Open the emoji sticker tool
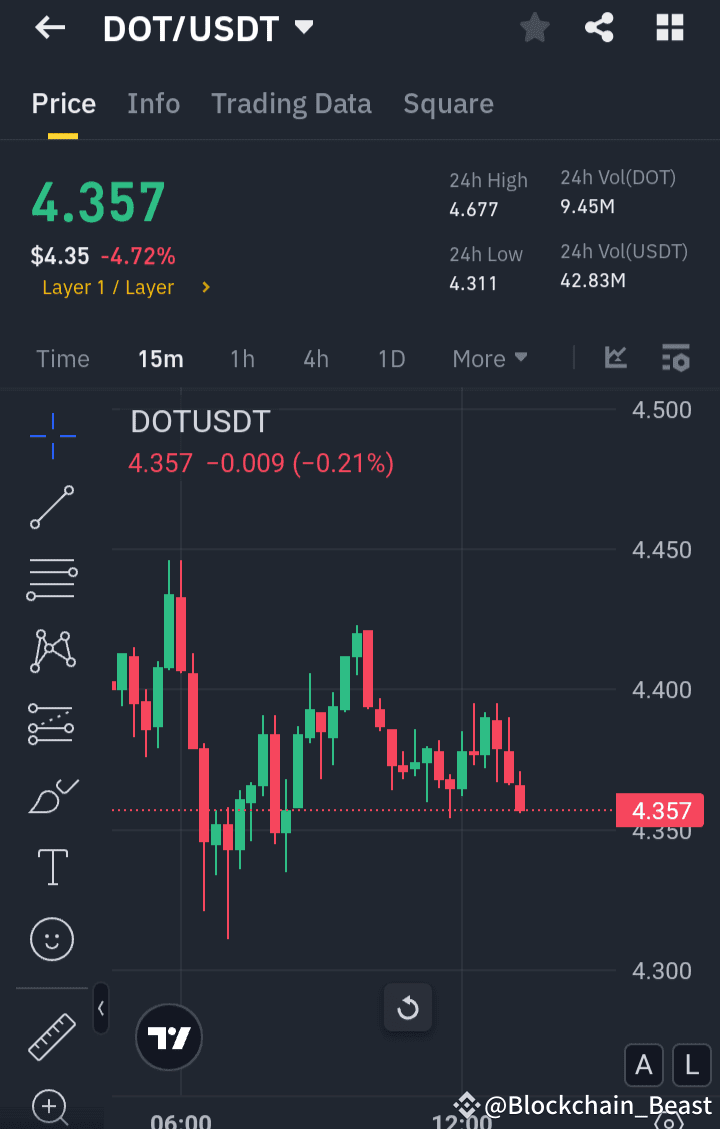The height and width of the screenshot is (1129, 720). pos(51,939)
